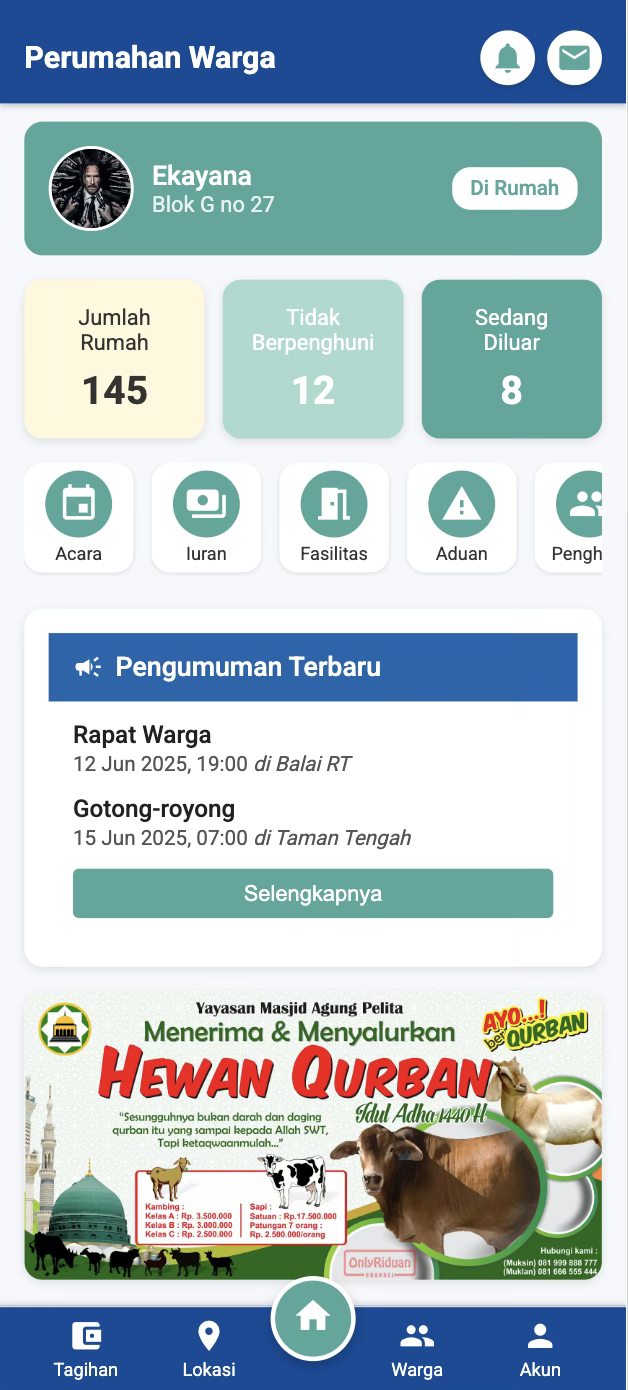Tap the Di Rumah status button

pos(514,188)
